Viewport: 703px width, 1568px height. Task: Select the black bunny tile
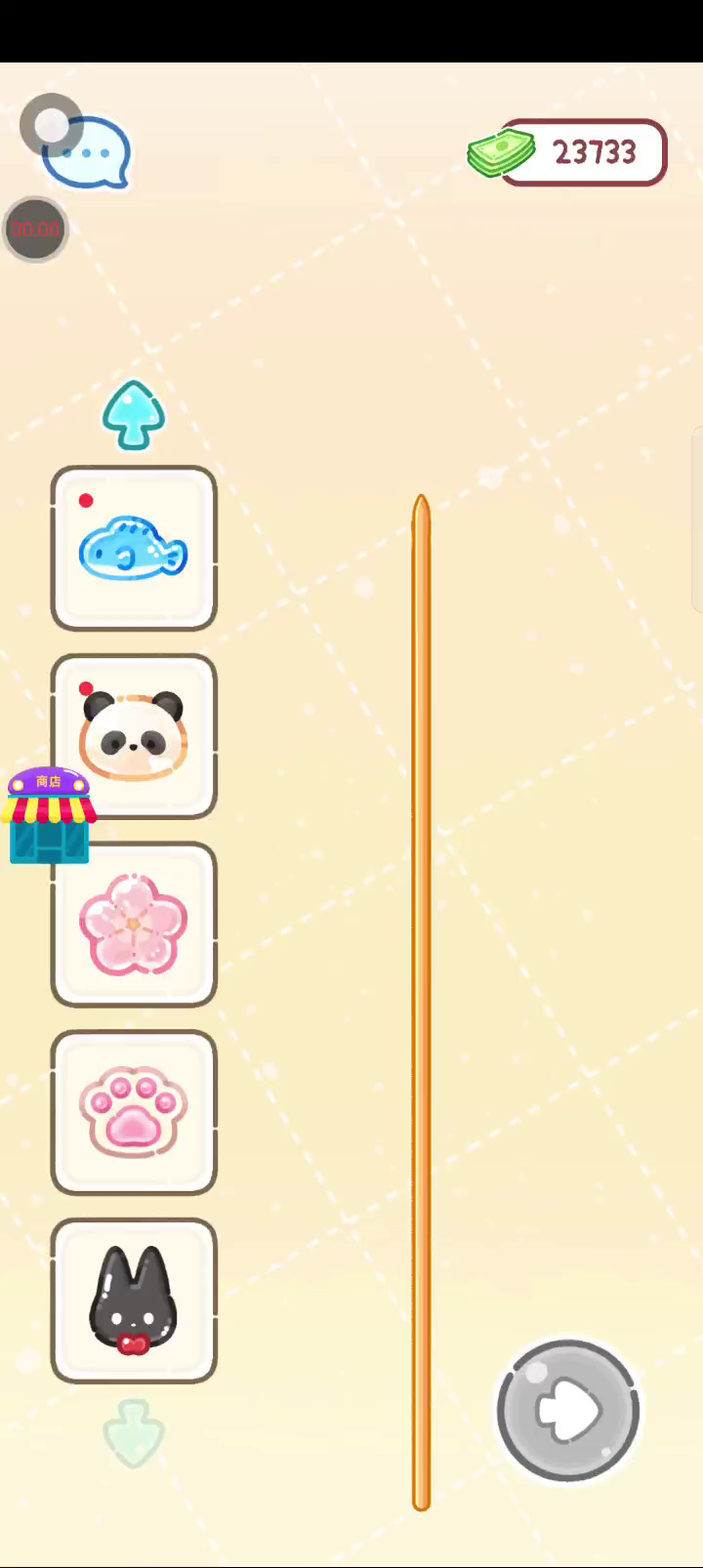134,1300
